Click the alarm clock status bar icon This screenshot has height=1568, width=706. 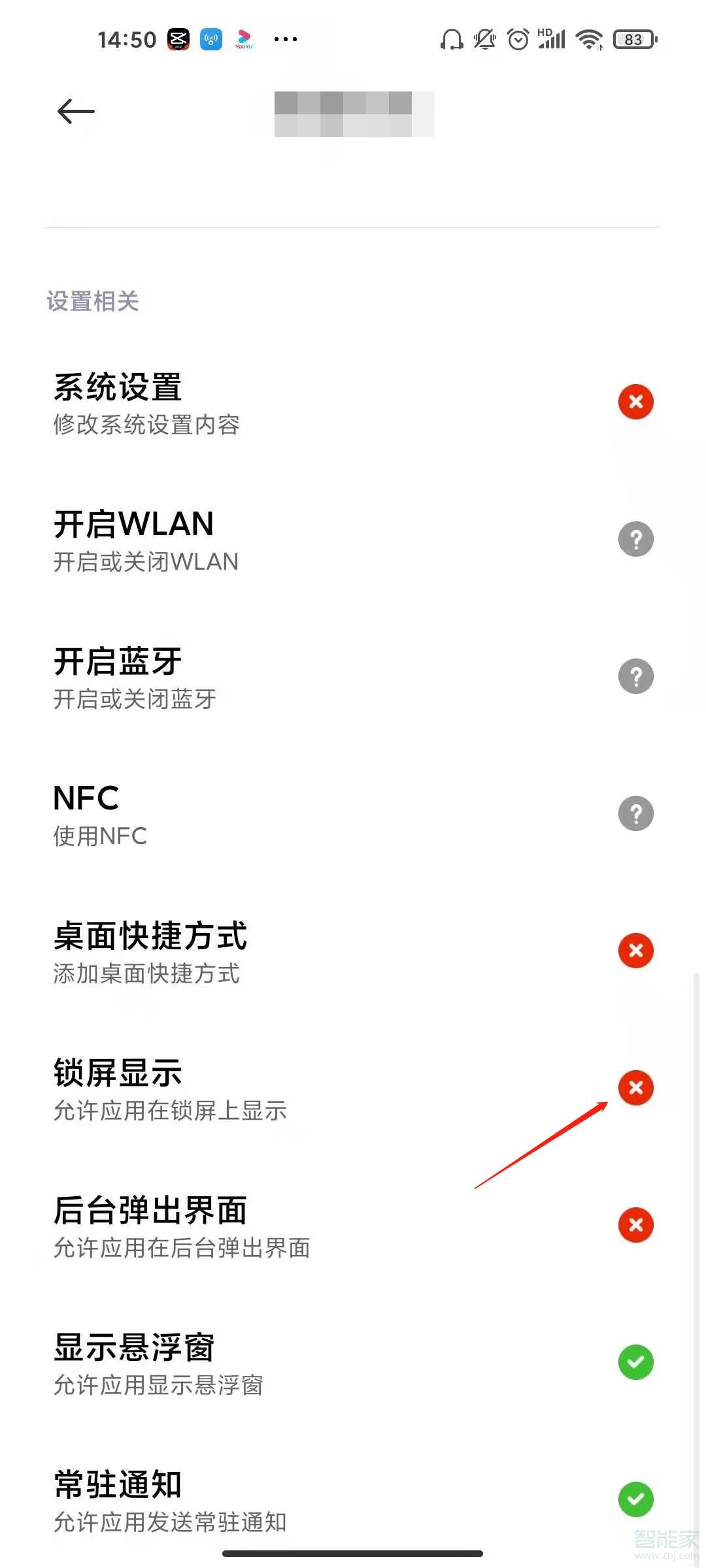pos(518,39)
